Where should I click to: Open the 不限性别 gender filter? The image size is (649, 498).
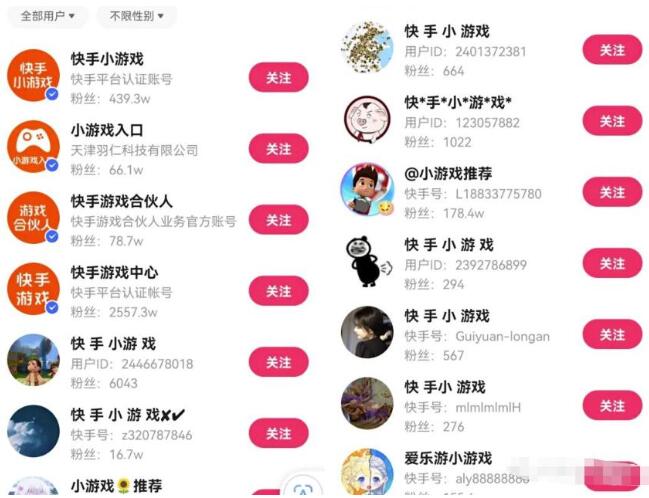138,16
